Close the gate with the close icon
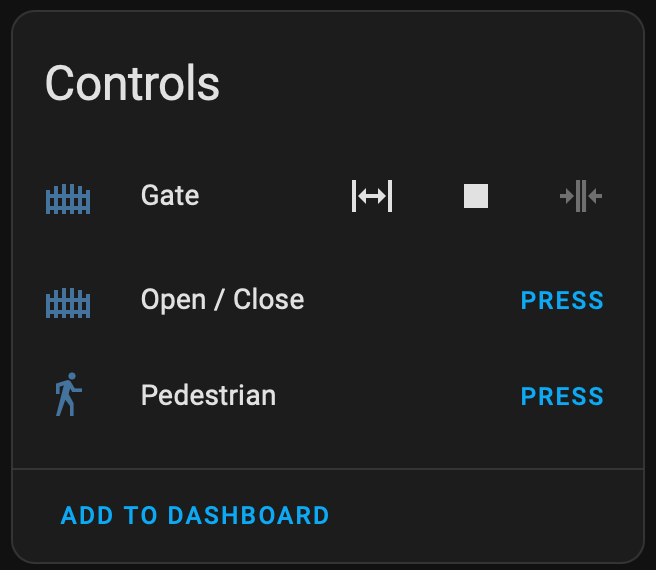The image size is (656, 570). [581, 196]
